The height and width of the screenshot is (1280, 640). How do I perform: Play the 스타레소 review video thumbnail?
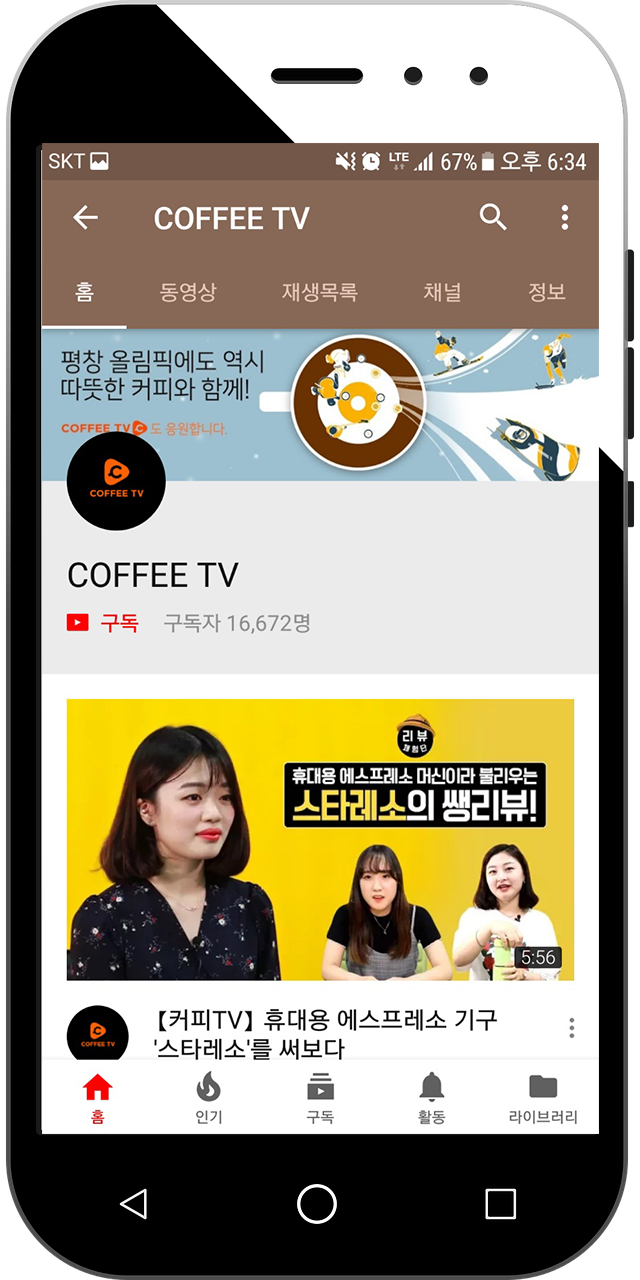coord(320,839)
